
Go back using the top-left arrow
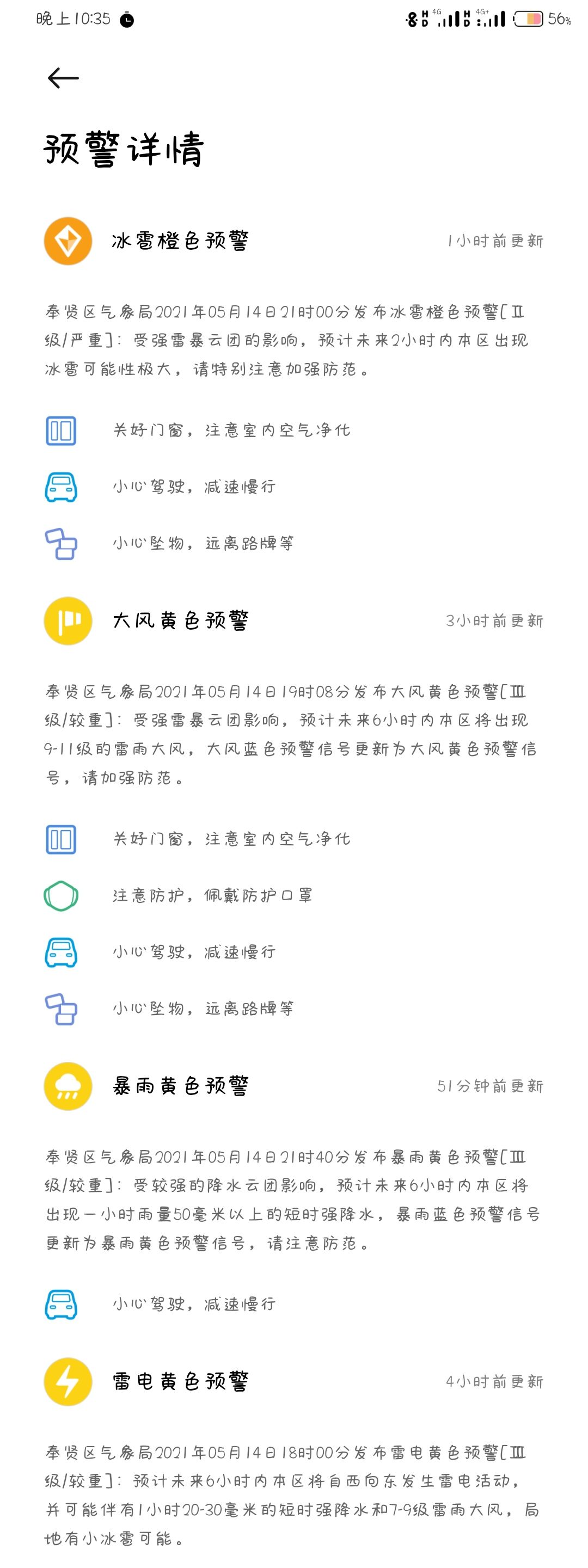click(63, 78)
